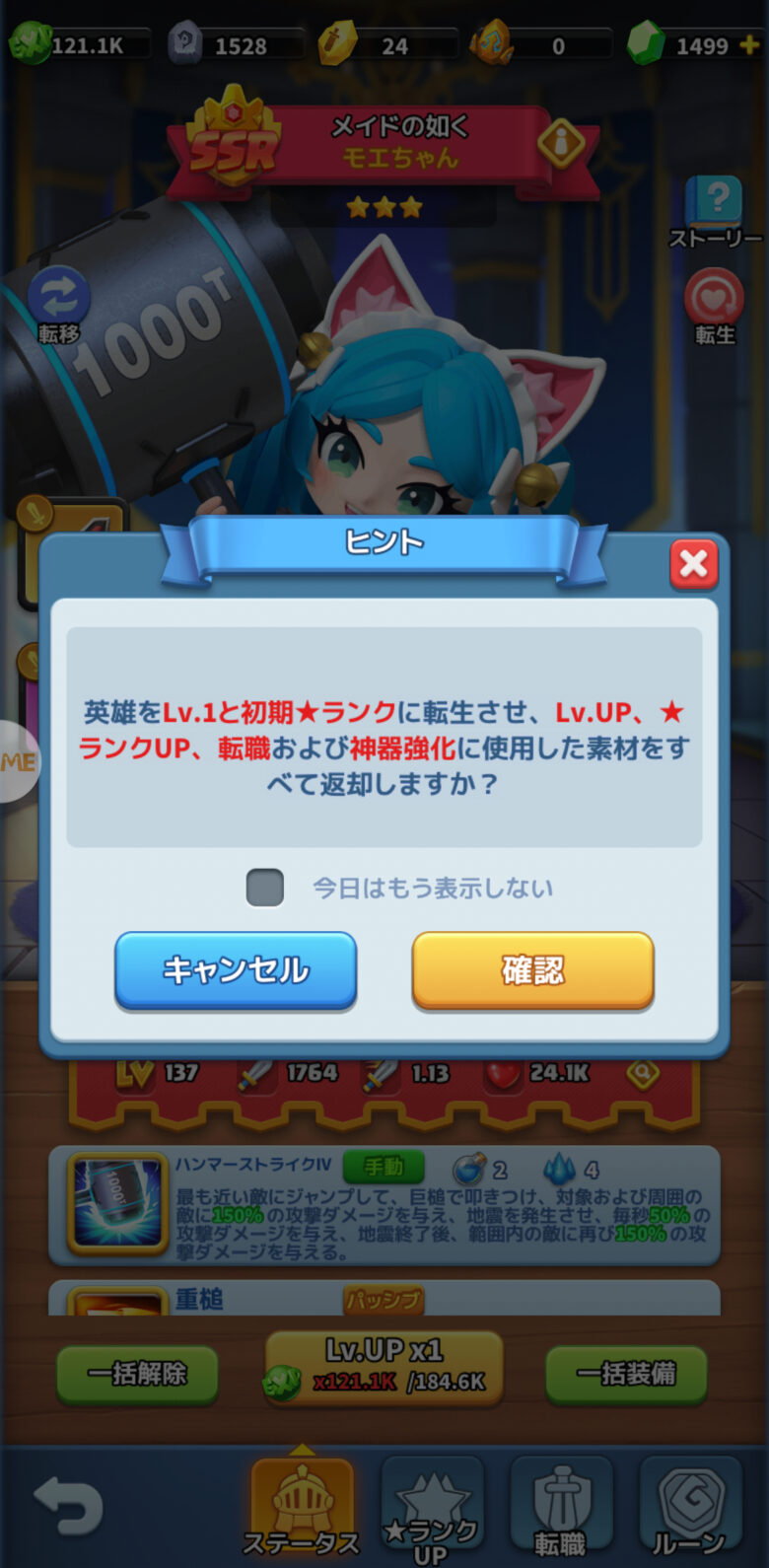The height and width of the screenshot is (1568, 769).
Task: Close the ヒント dialog with the X
Action: [x=693, y=564]
